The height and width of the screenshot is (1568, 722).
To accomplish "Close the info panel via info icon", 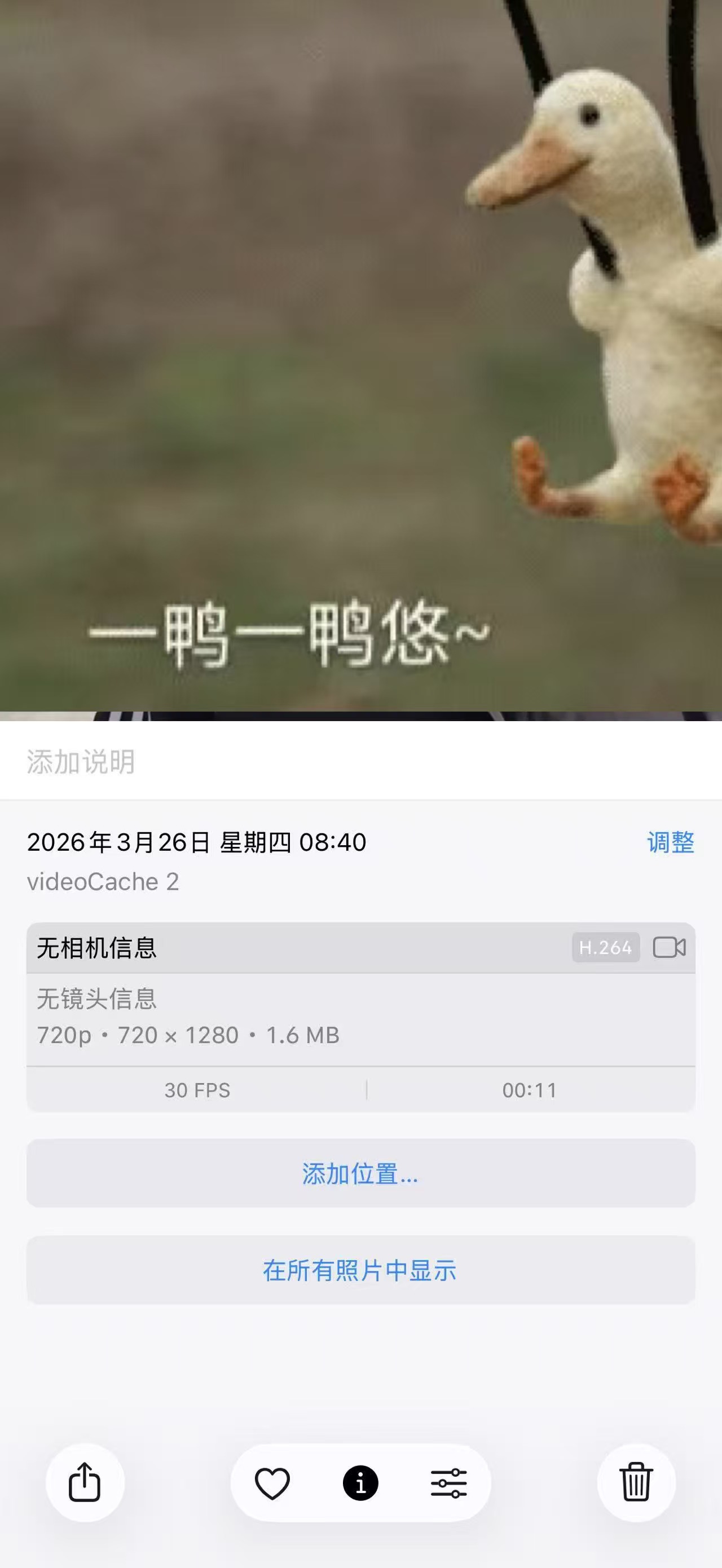I will (x=360, y=1483).
